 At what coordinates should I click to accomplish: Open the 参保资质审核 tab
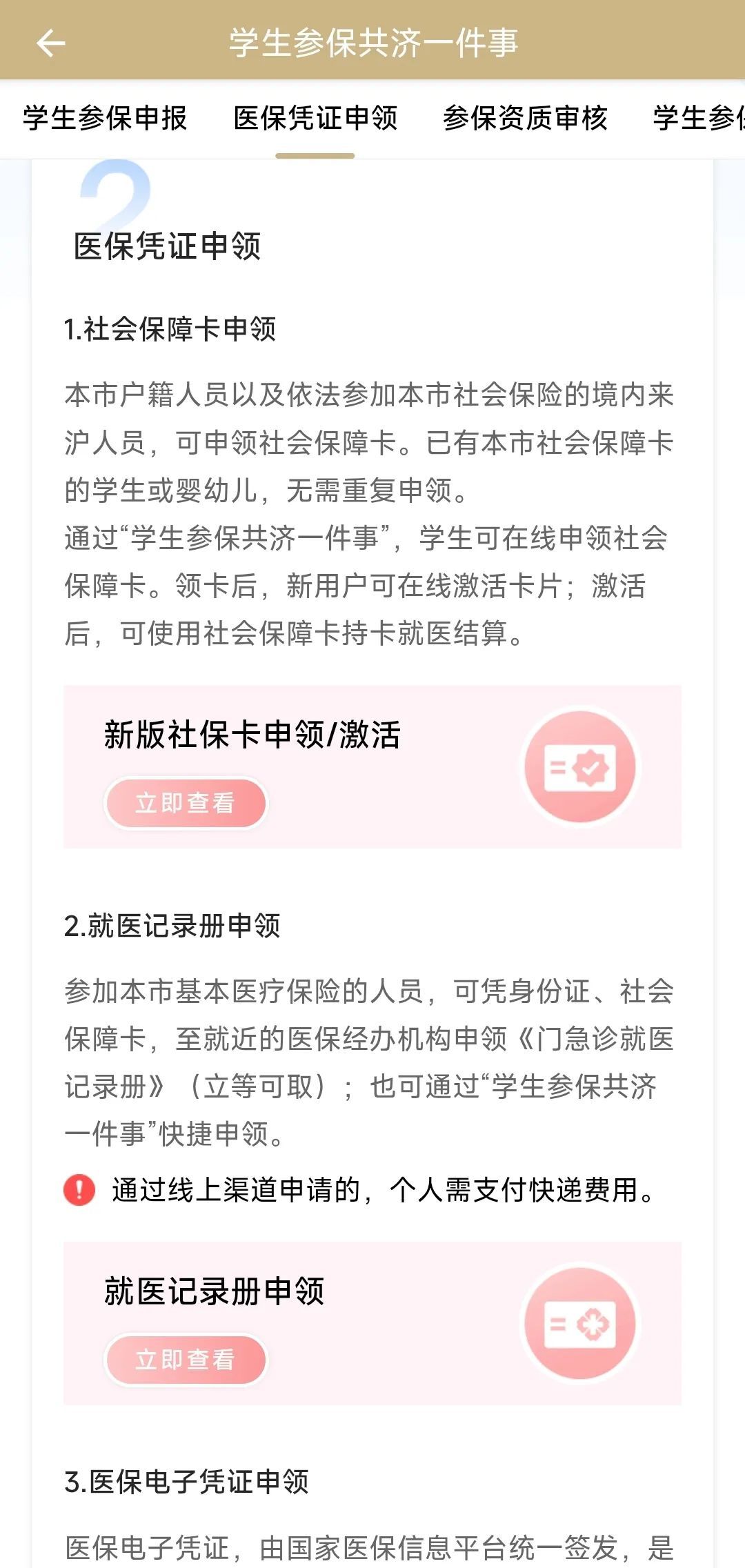pos(525,118)
